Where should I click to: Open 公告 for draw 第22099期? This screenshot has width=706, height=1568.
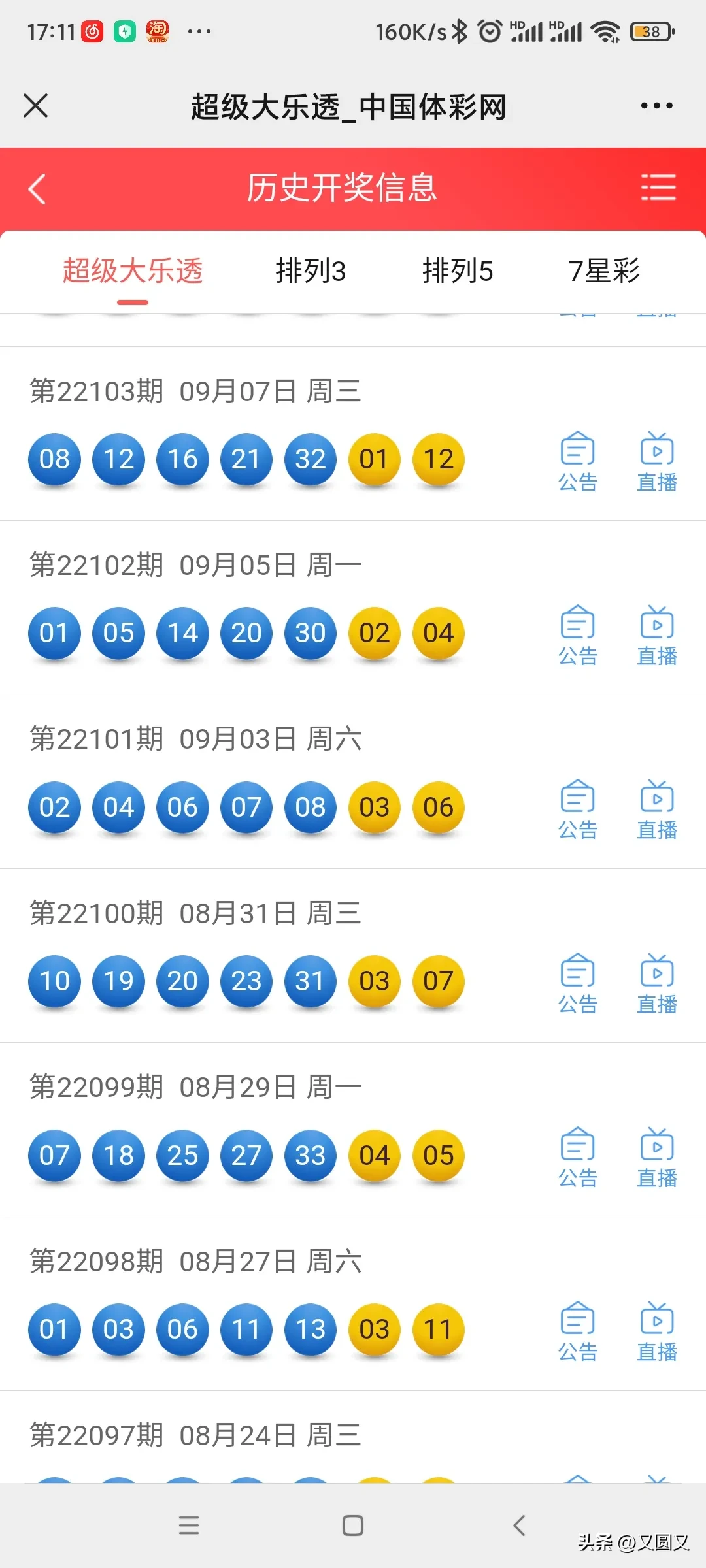point(578,1157)
